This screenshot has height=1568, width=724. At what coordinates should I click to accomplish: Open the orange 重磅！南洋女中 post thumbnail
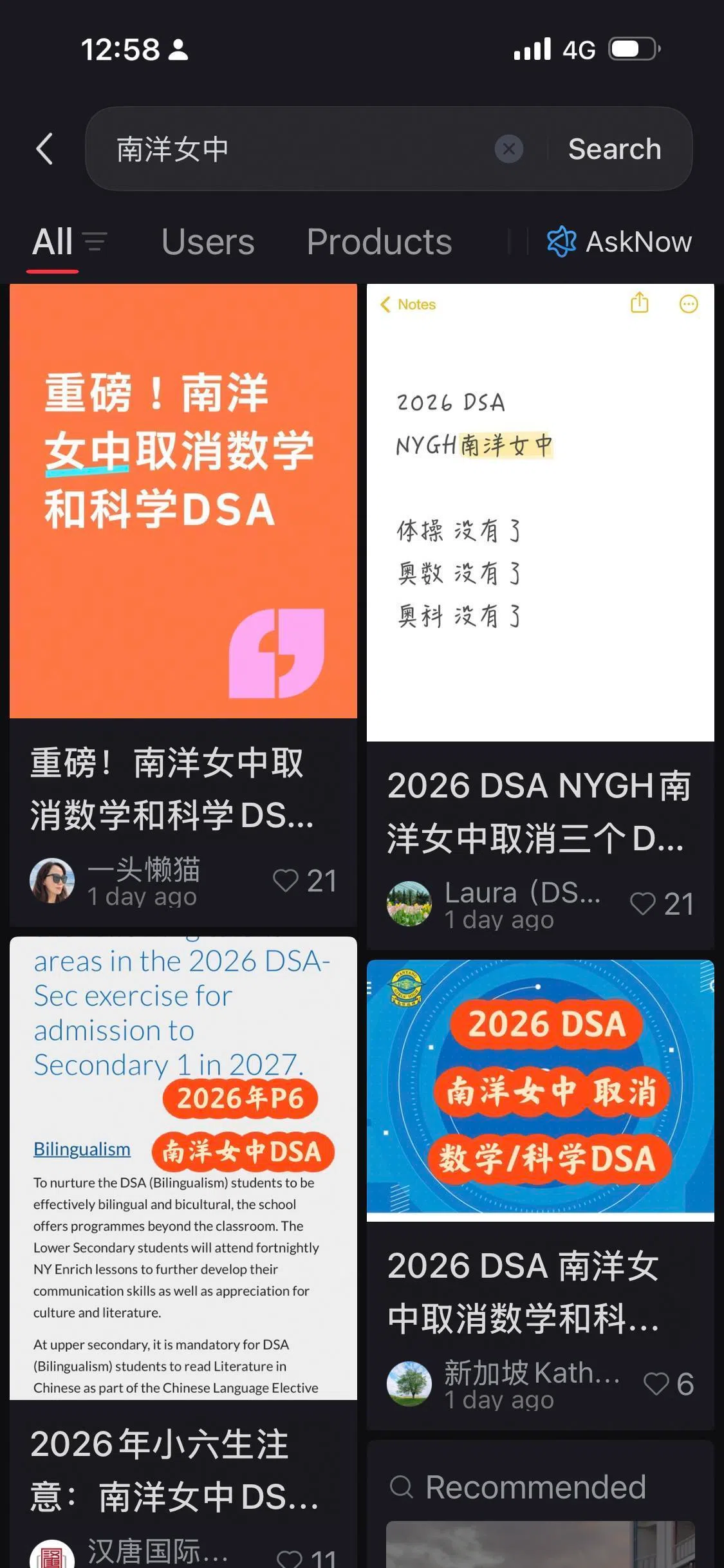(x=183, y=509)
